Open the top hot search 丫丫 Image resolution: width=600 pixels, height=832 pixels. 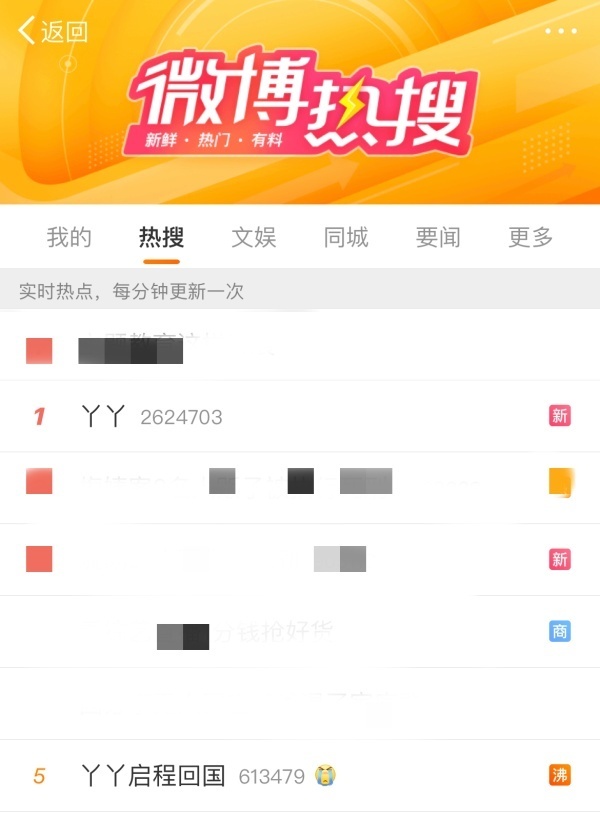(104, 416)
